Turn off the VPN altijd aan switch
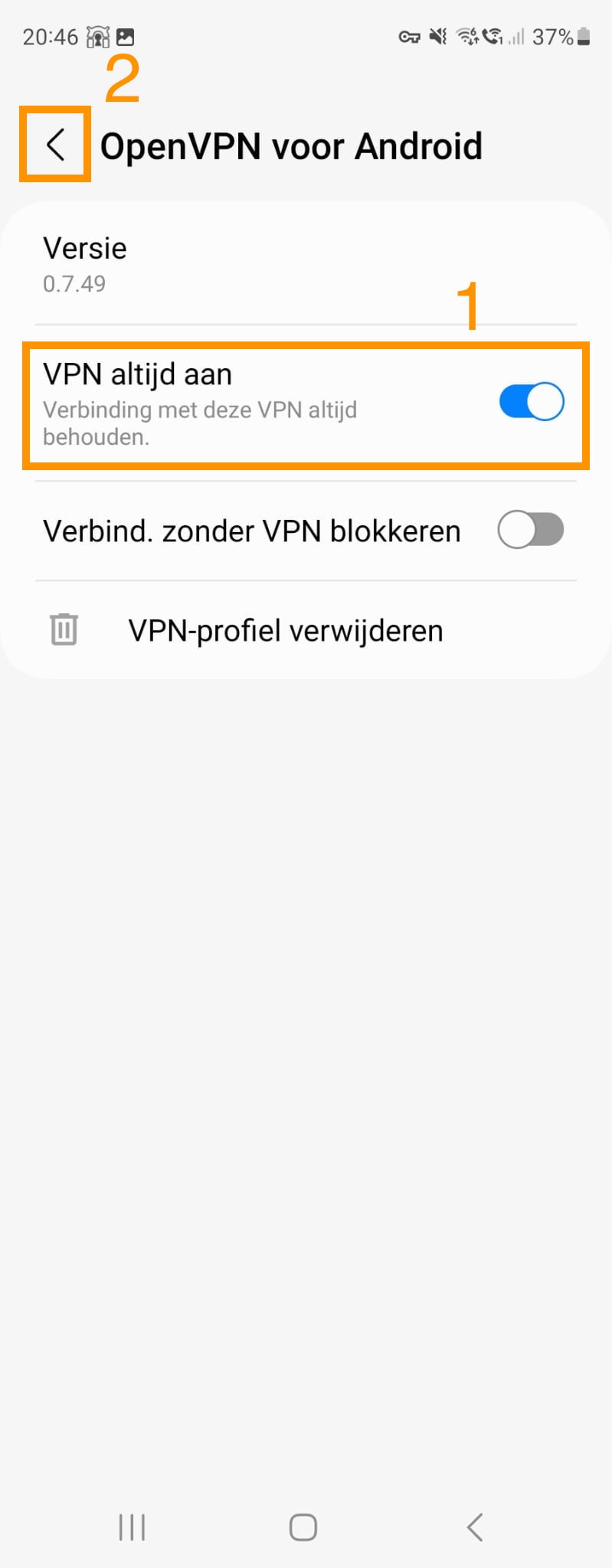The width and height of the screenshot is (612, 1568). 531,402
